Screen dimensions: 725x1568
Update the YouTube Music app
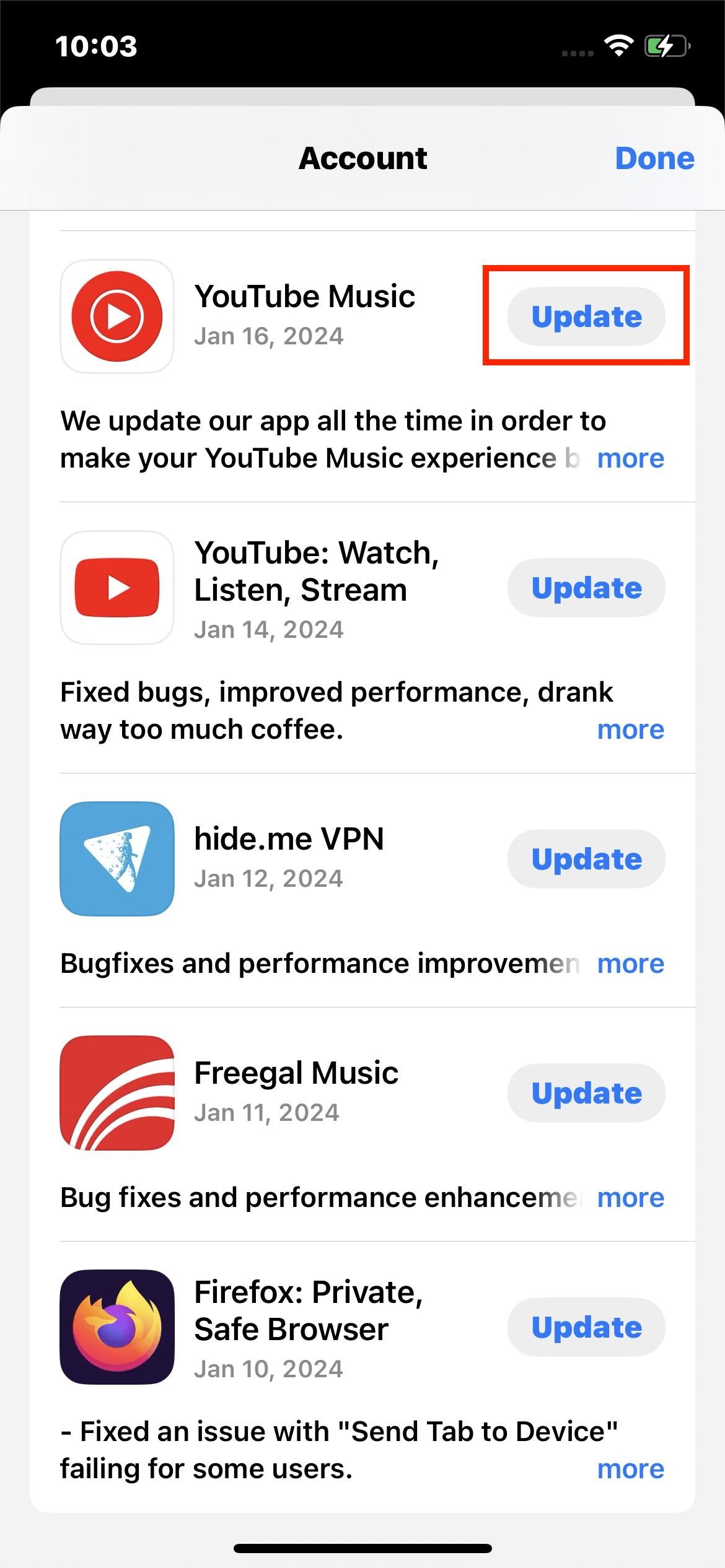click(586, 316)
